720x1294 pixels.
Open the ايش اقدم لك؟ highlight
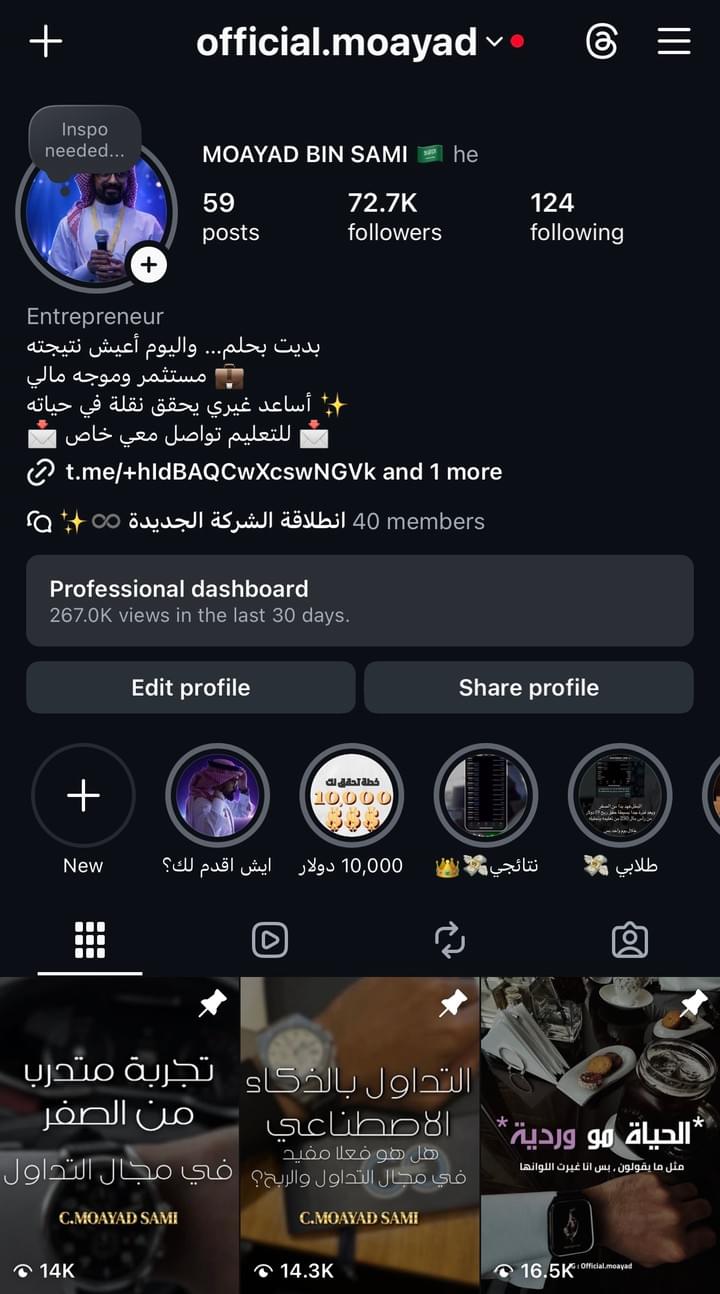tap(217, 796)
